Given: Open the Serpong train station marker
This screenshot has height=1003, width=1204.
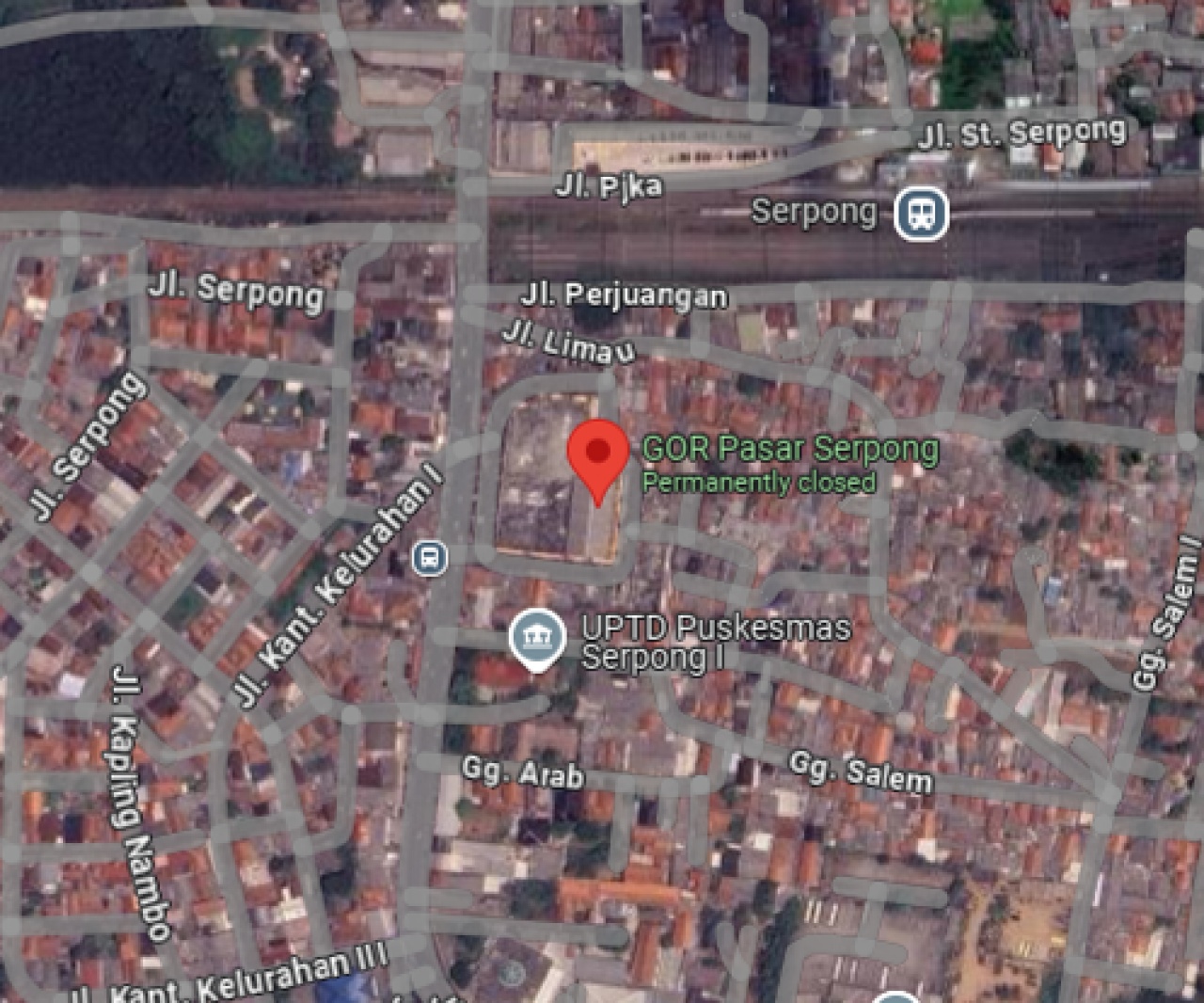Looking at the screenshot, I should click(921, 213).
